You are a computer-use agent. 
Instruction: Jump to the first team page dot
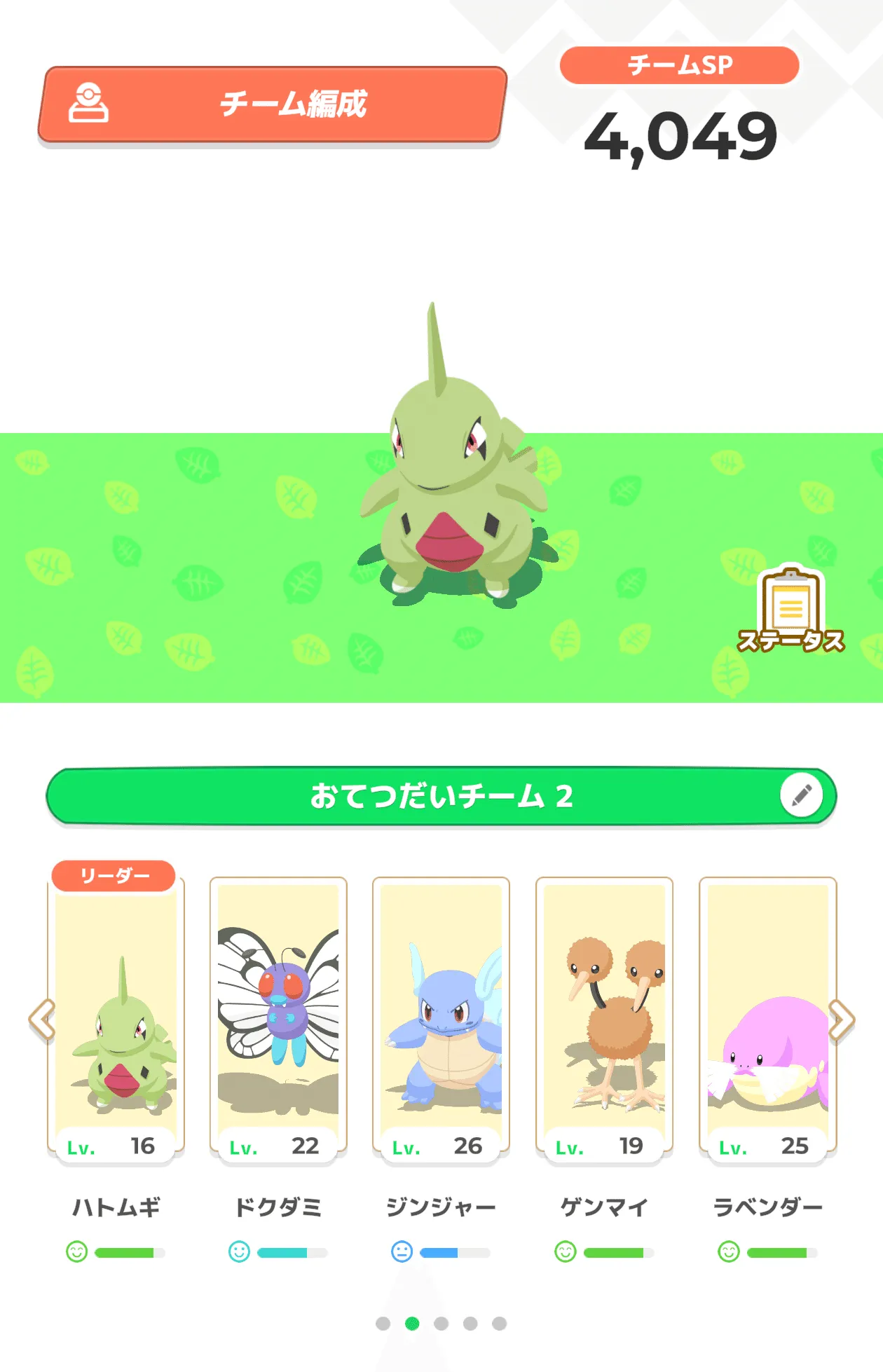pyautogui.click(x=383, y=1323)
